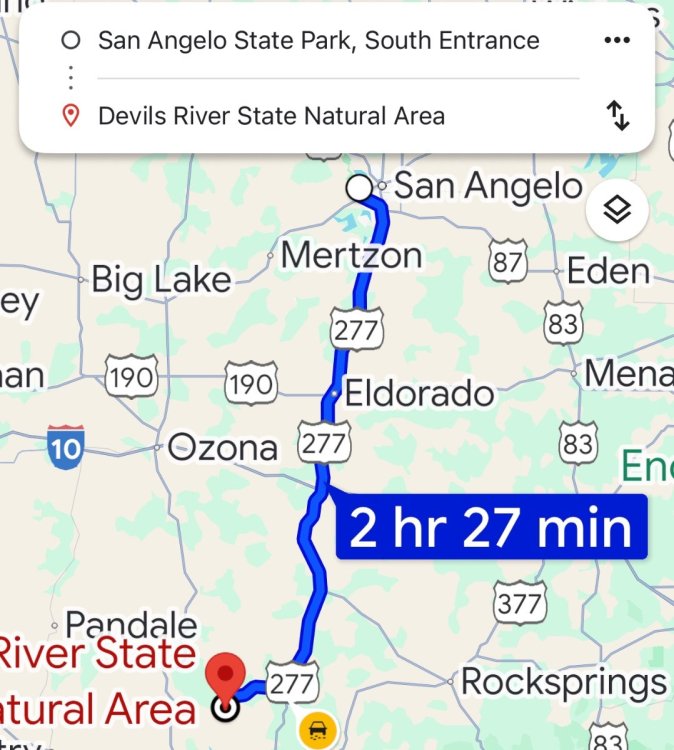The width and height of the screenshot is (674, 750).
Task: Open the map layers button
Action: (618, 210)
